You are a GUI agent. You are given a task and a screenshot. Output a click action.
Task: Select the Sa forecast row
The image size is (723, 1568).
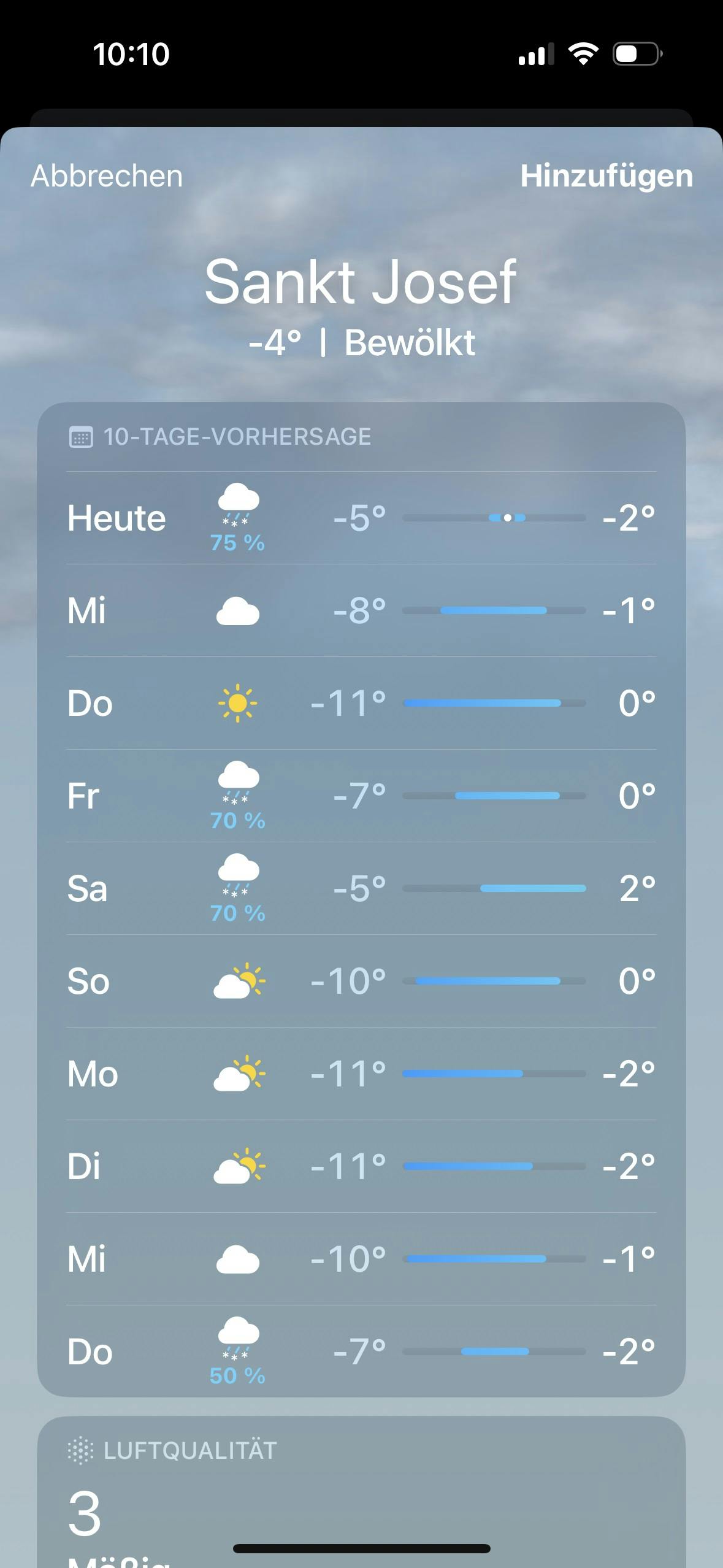click(x=361, y=890)
